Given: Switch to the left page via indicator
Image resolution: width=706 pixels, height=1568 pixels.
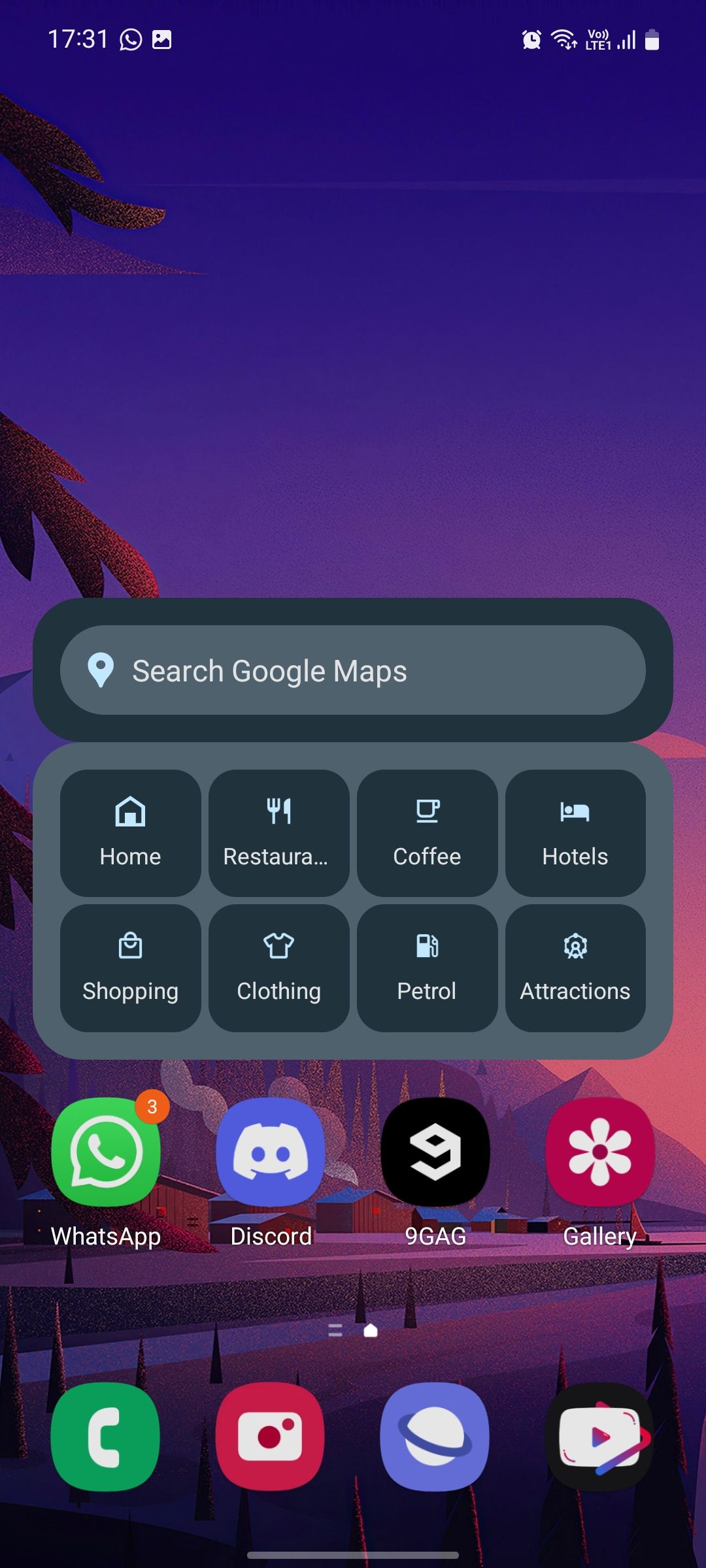Looking at the screenshot, I should (335, 1330).
